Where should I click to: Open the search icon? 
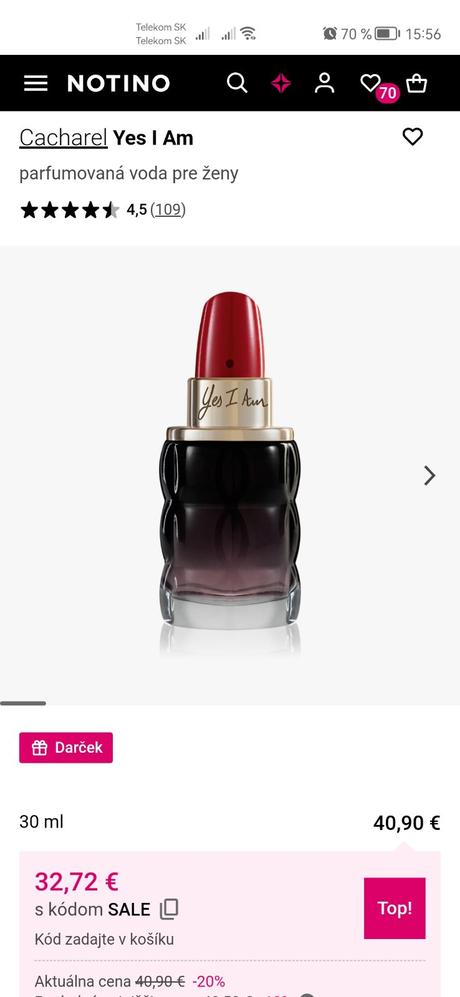point(237,83)
